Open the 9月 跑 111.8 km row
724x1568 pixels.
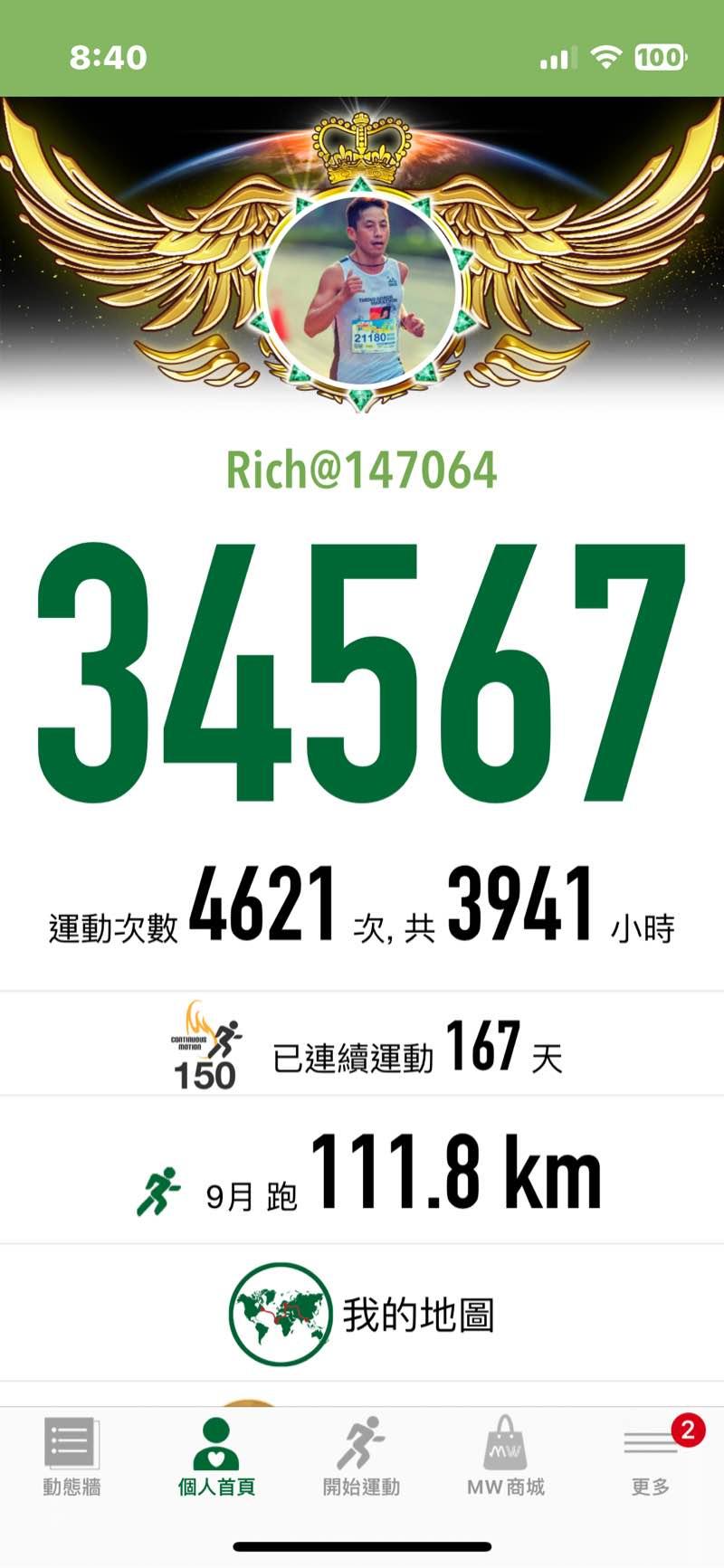point(362,1170)
